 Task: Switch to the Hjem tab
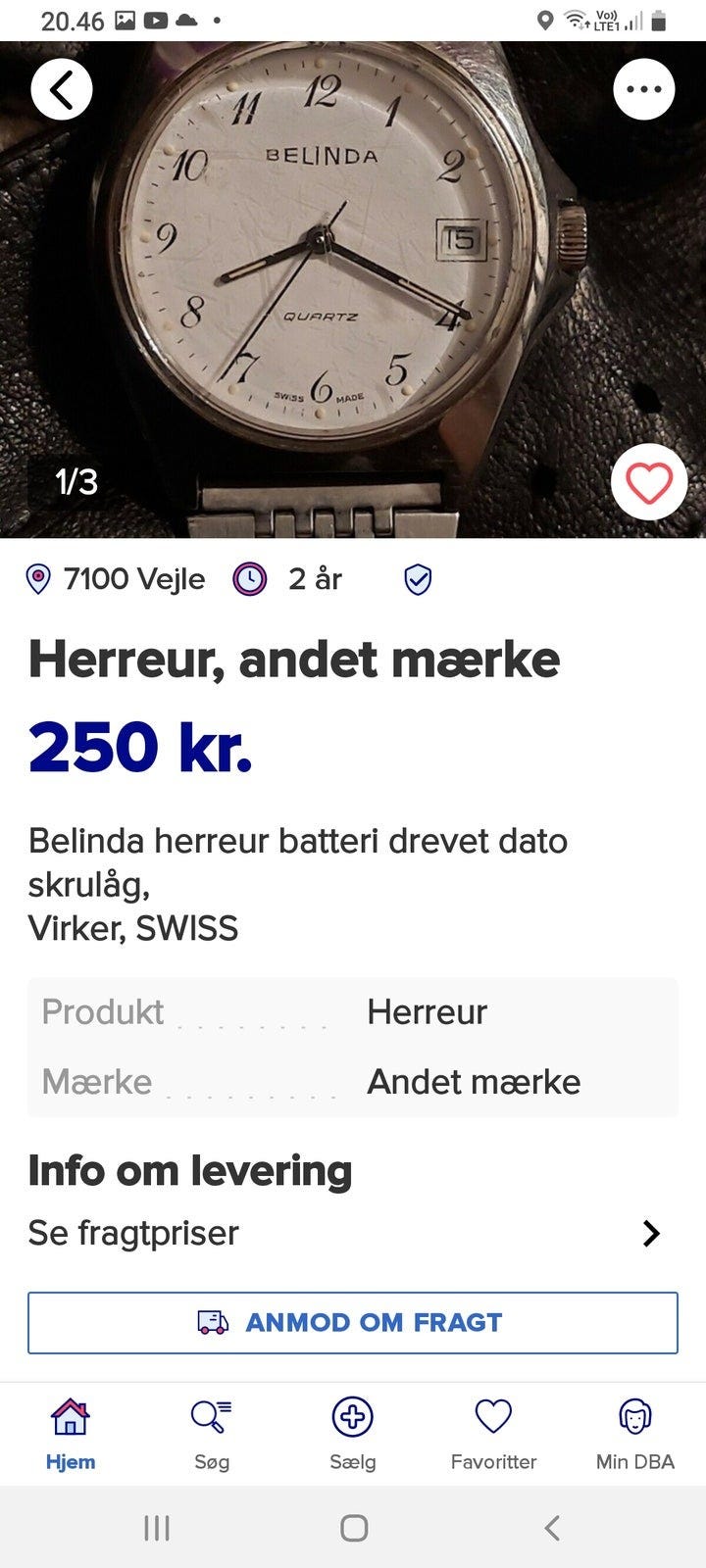coord(71,1434)
